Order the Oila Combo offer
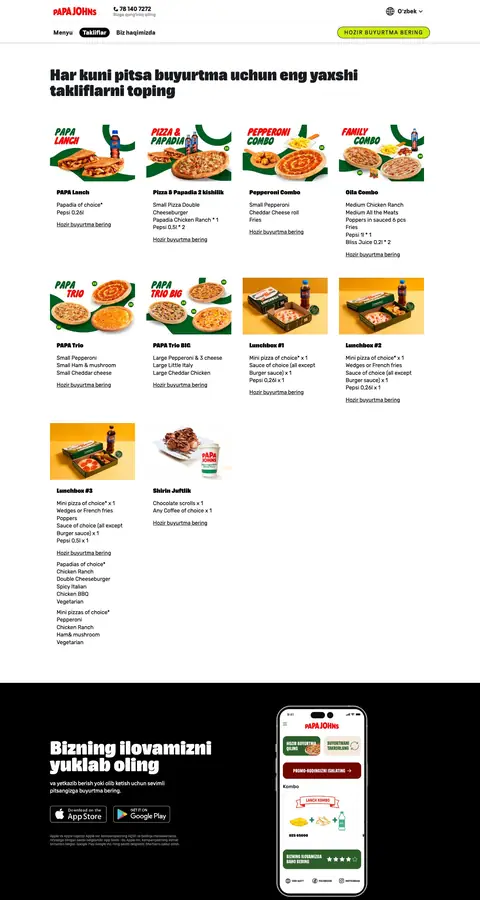Image resolution: width=480 pixels, height=900 pixels. [373, 254]
